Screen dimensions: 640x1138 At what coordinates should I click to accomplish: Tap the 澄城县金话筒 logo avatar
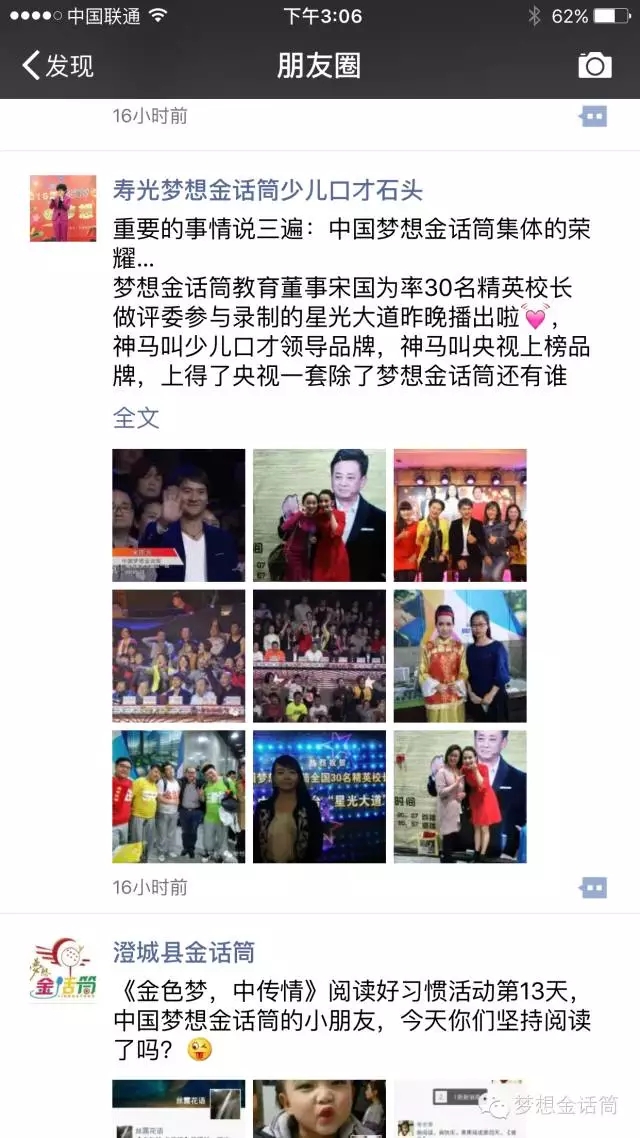62,970
